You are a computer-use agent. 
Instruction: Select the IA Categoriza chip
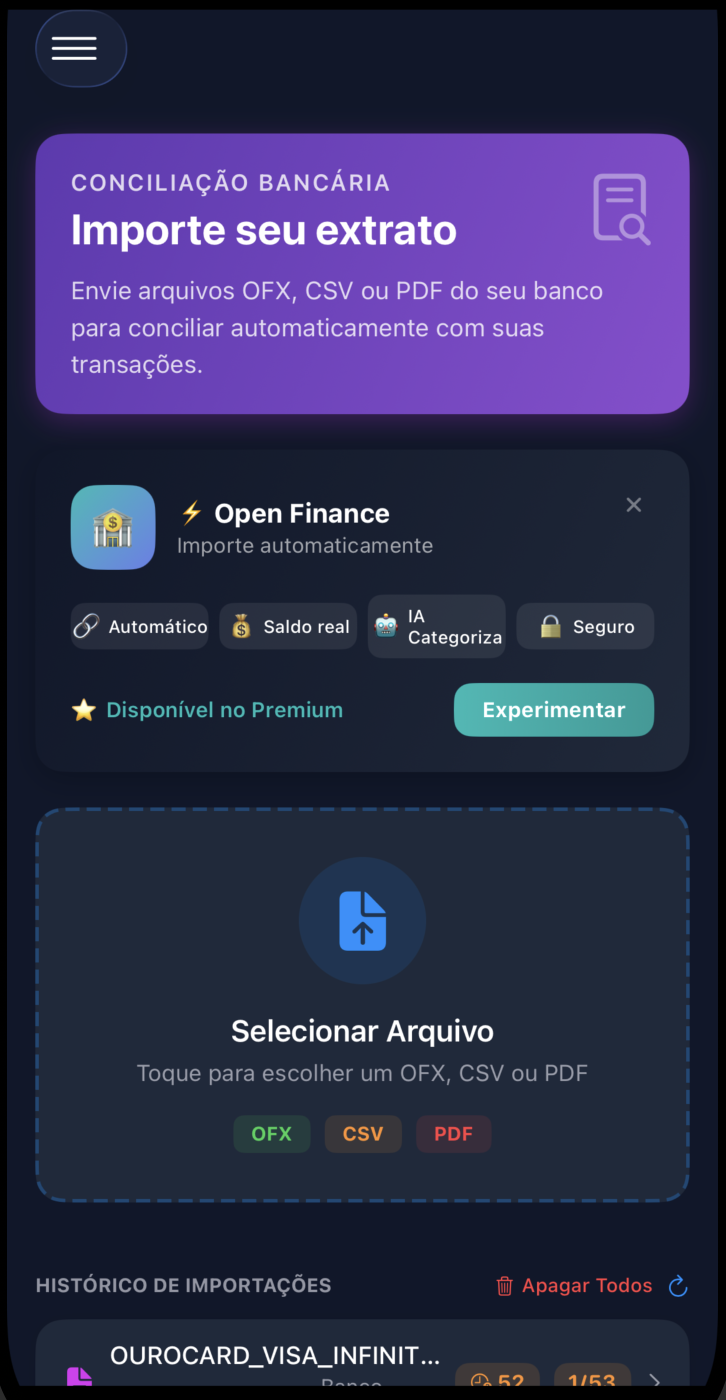pos(436,626)
